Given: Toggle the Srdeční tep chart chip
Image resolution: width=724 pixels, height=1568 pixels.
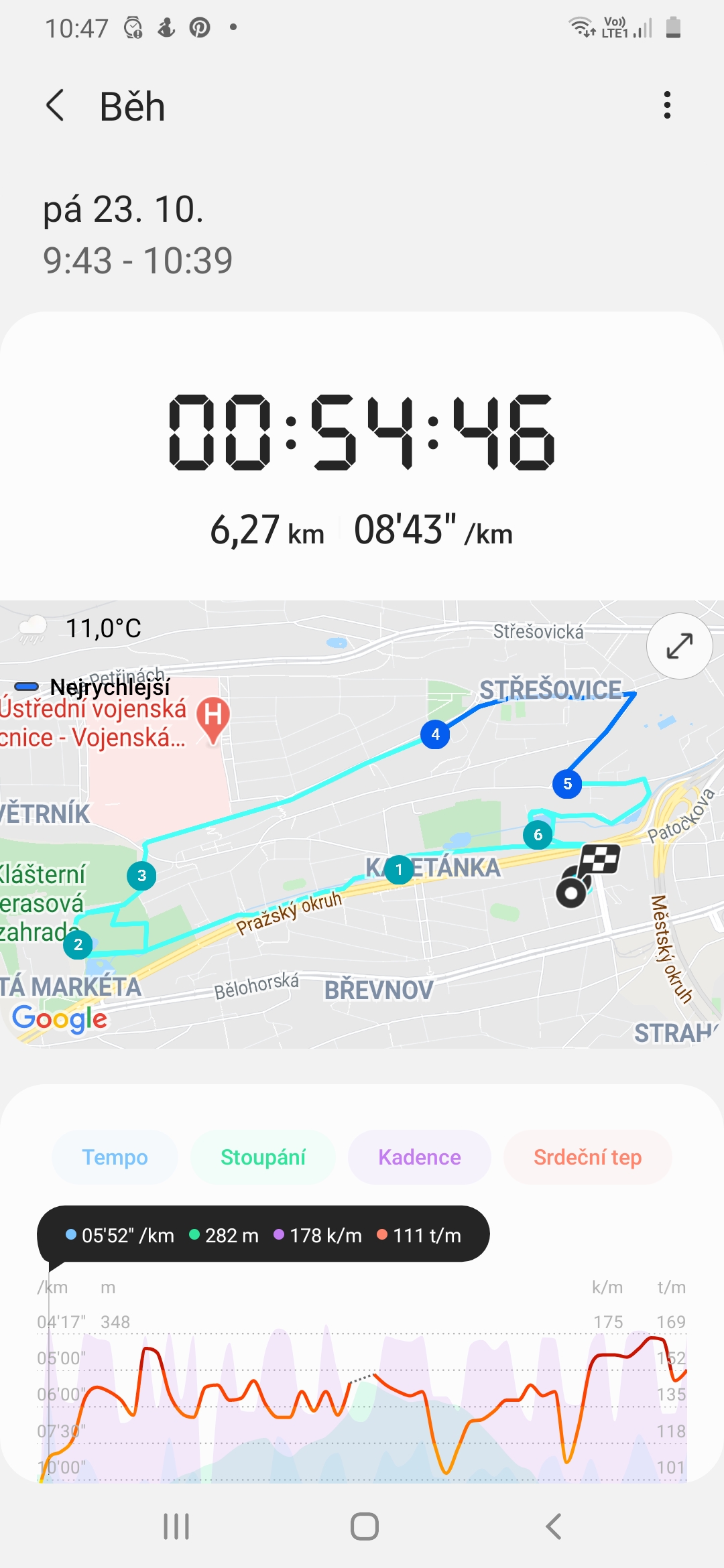Looking at the screenshot, I should coord(587,1157).
